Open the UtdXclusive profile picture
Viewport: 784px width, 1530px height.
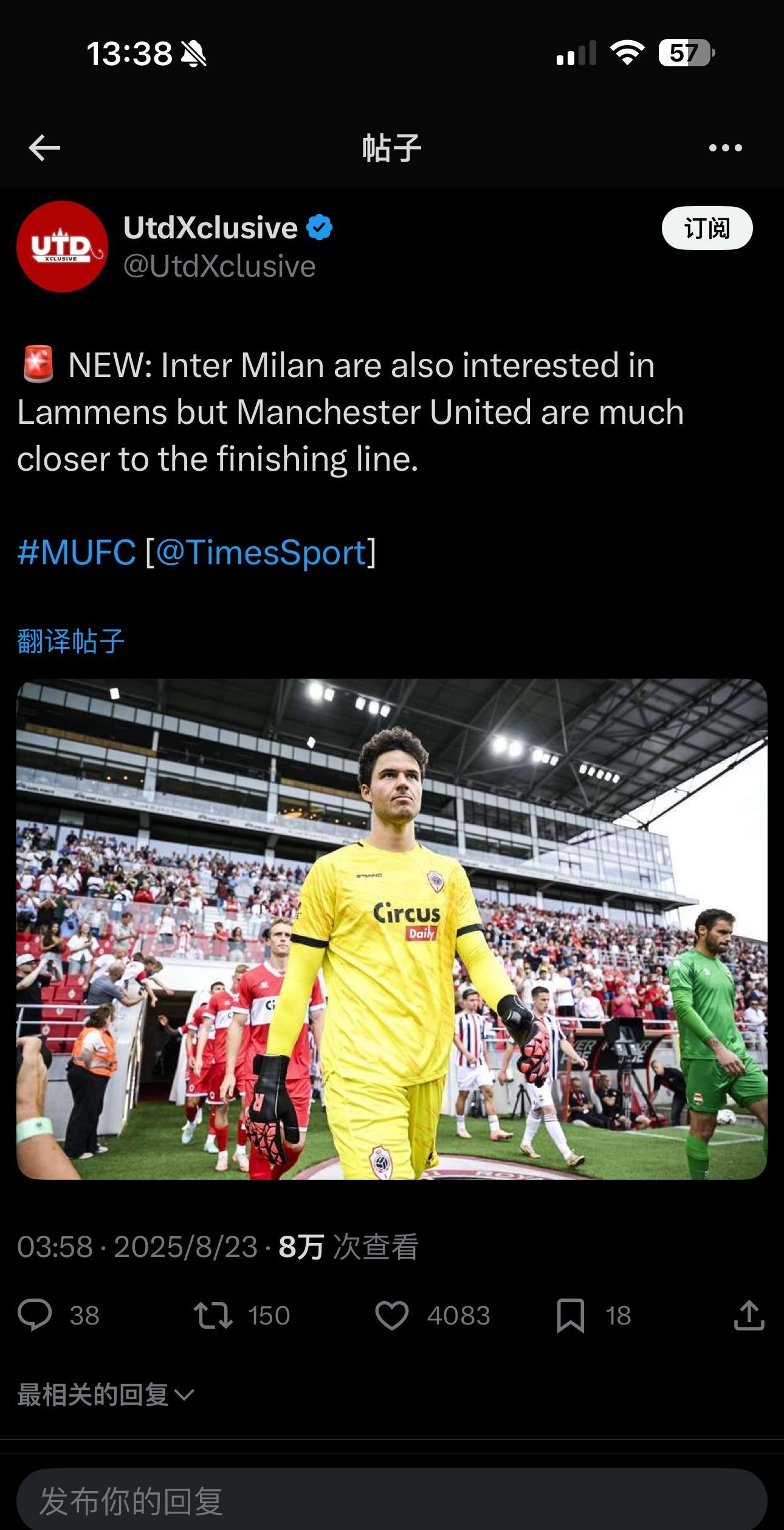[62, 246]
